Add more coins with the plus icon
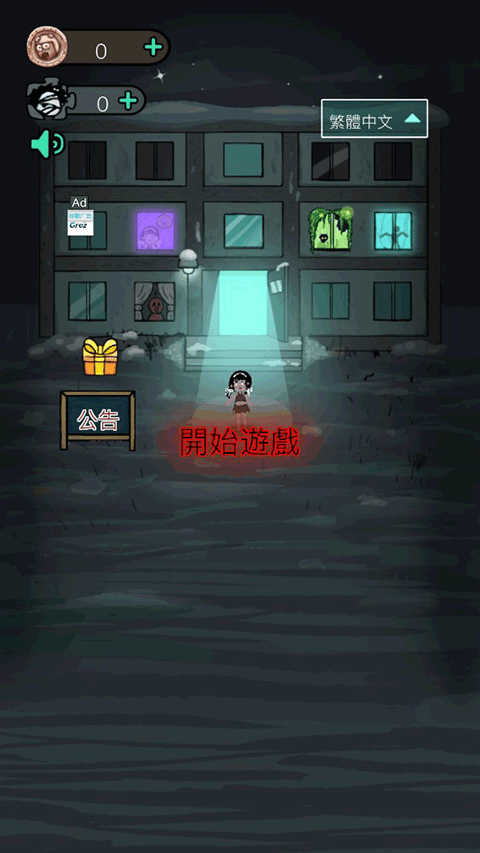The height and width of the screenshot is (853, 480). pos(153,48)
